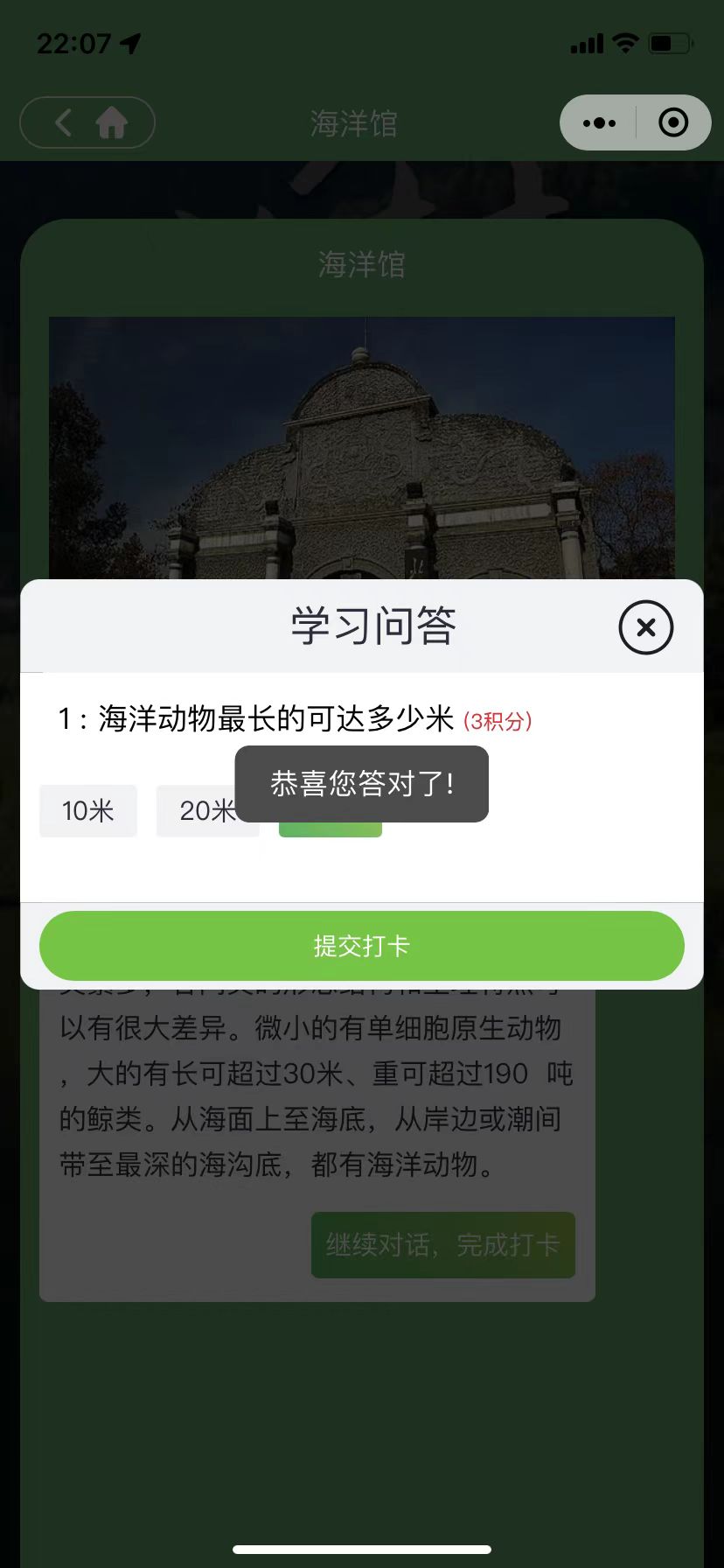Click the 海洋馆 page header title
This screenshot has width=724, height=1568.
tap(353, 123)
